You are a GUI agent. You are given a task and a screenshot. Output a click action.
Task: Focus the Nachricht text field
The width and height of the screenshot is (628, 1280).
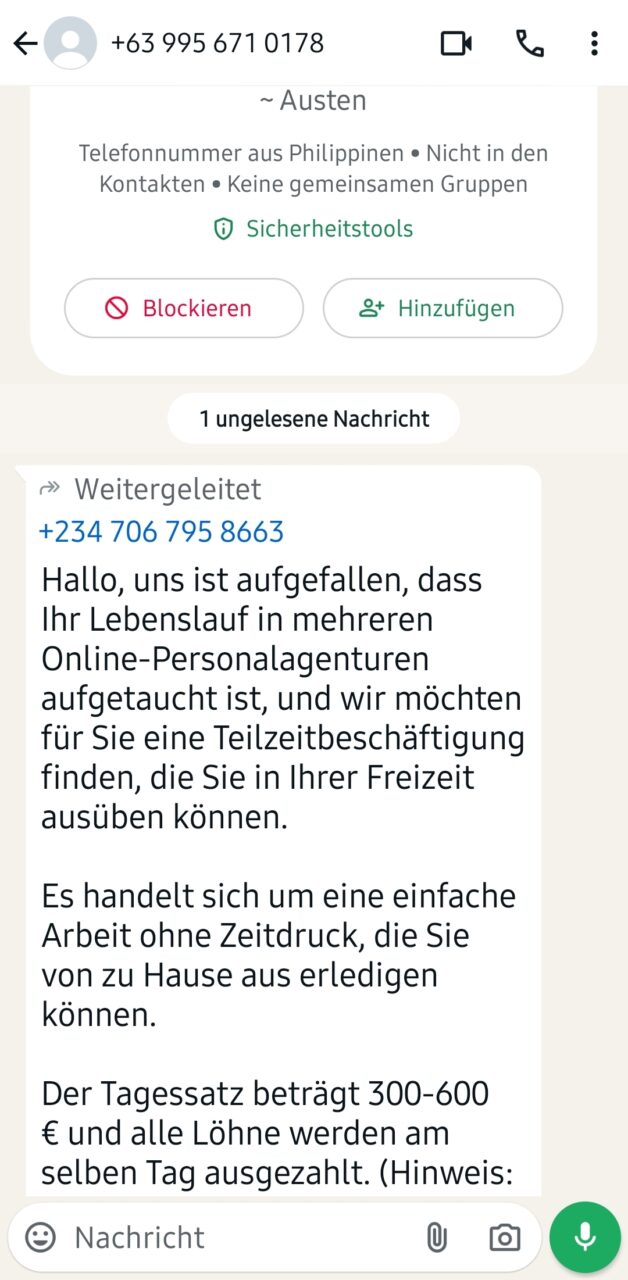pyautogui.click(x=230, y=1237)
